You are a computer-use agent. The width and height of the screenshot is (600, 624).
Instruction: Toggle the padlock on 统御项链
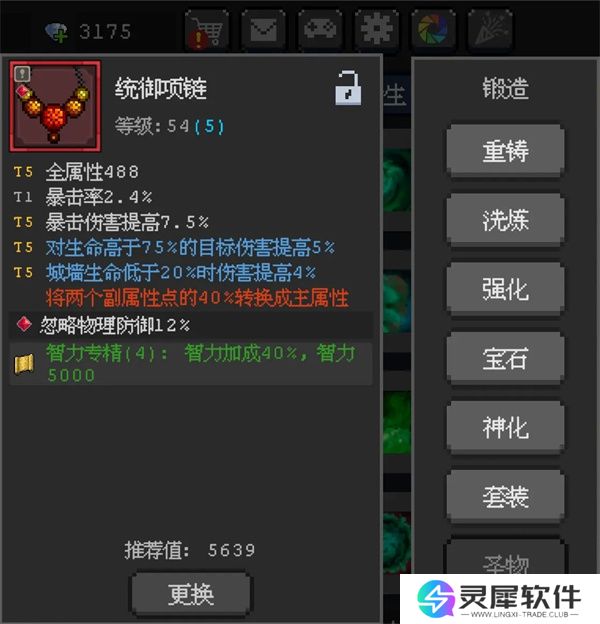click(347, 88)
